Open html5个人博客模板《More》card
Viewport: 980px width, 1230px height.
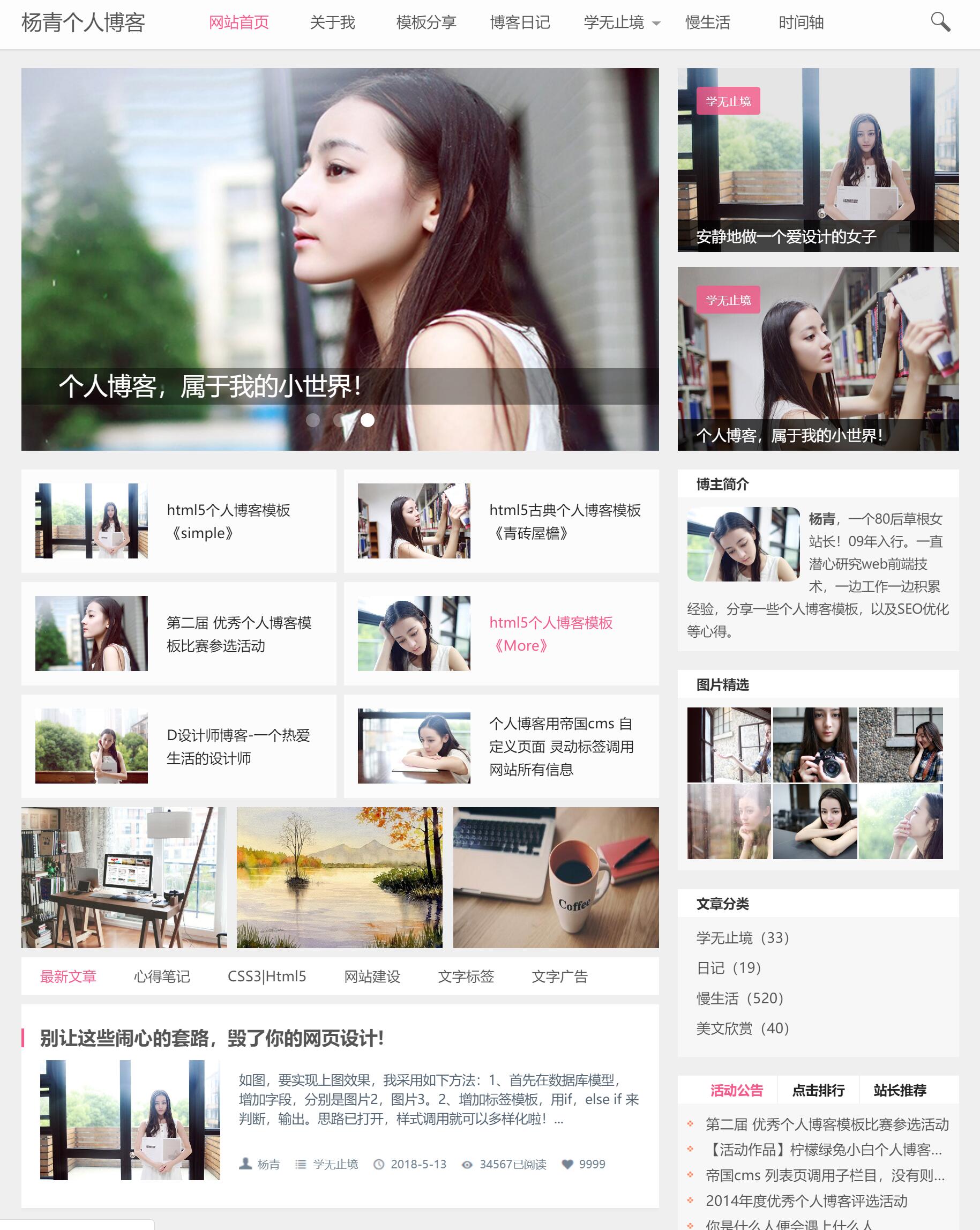[550, 633]
